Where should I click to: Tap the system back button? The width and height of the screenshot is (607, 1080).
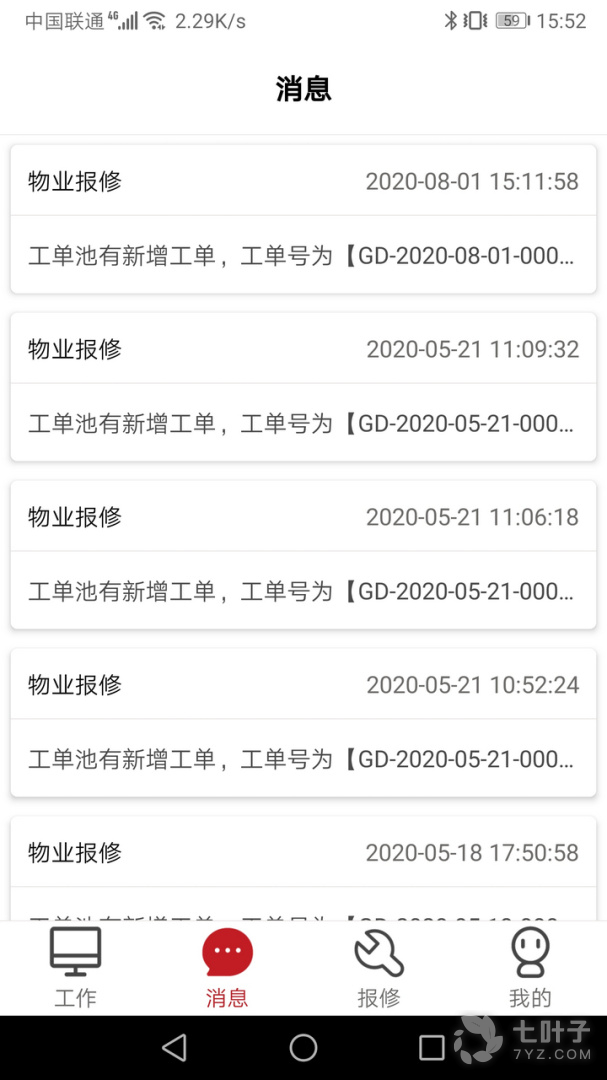[x=174, y=1047]
